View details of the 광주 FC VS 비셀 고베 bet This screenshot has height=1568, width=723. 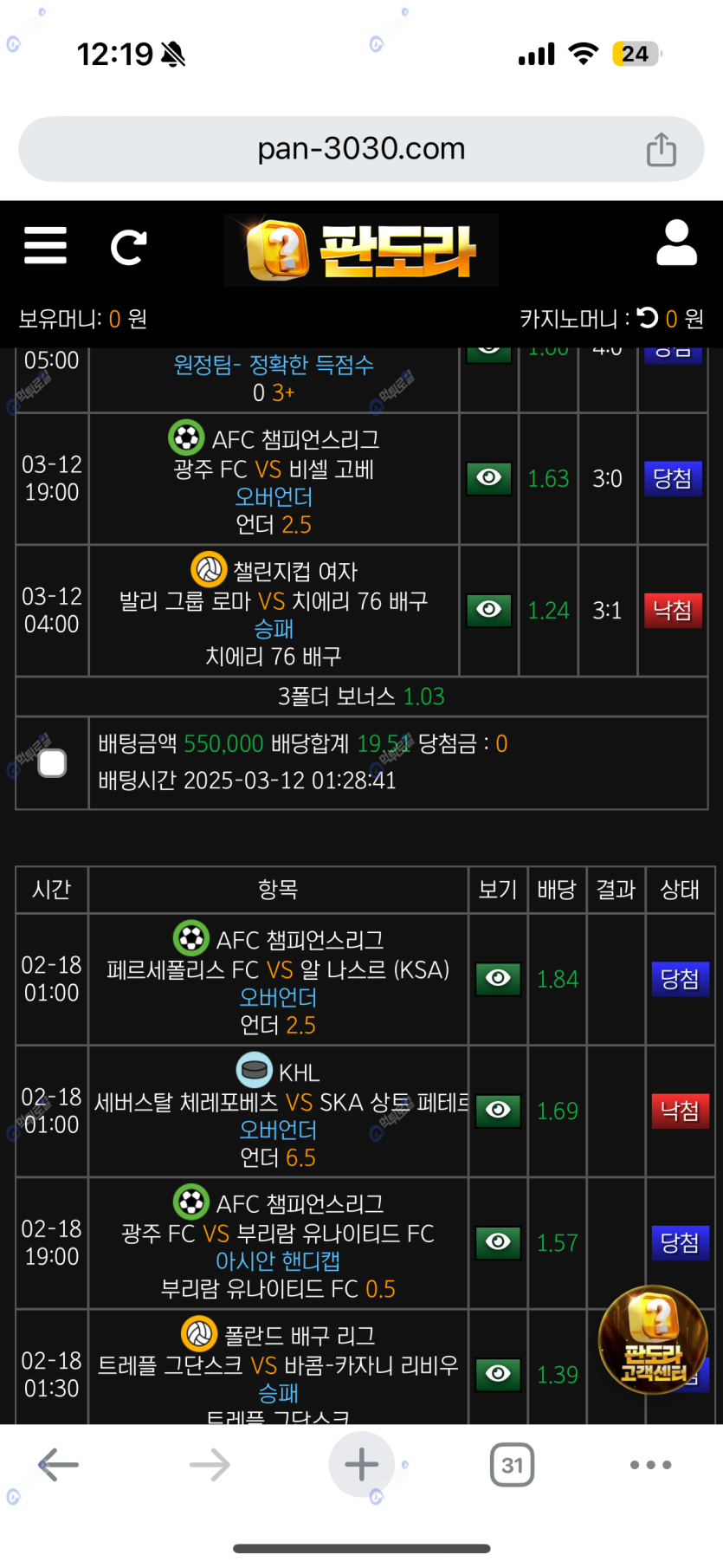(x=489, y=478)
